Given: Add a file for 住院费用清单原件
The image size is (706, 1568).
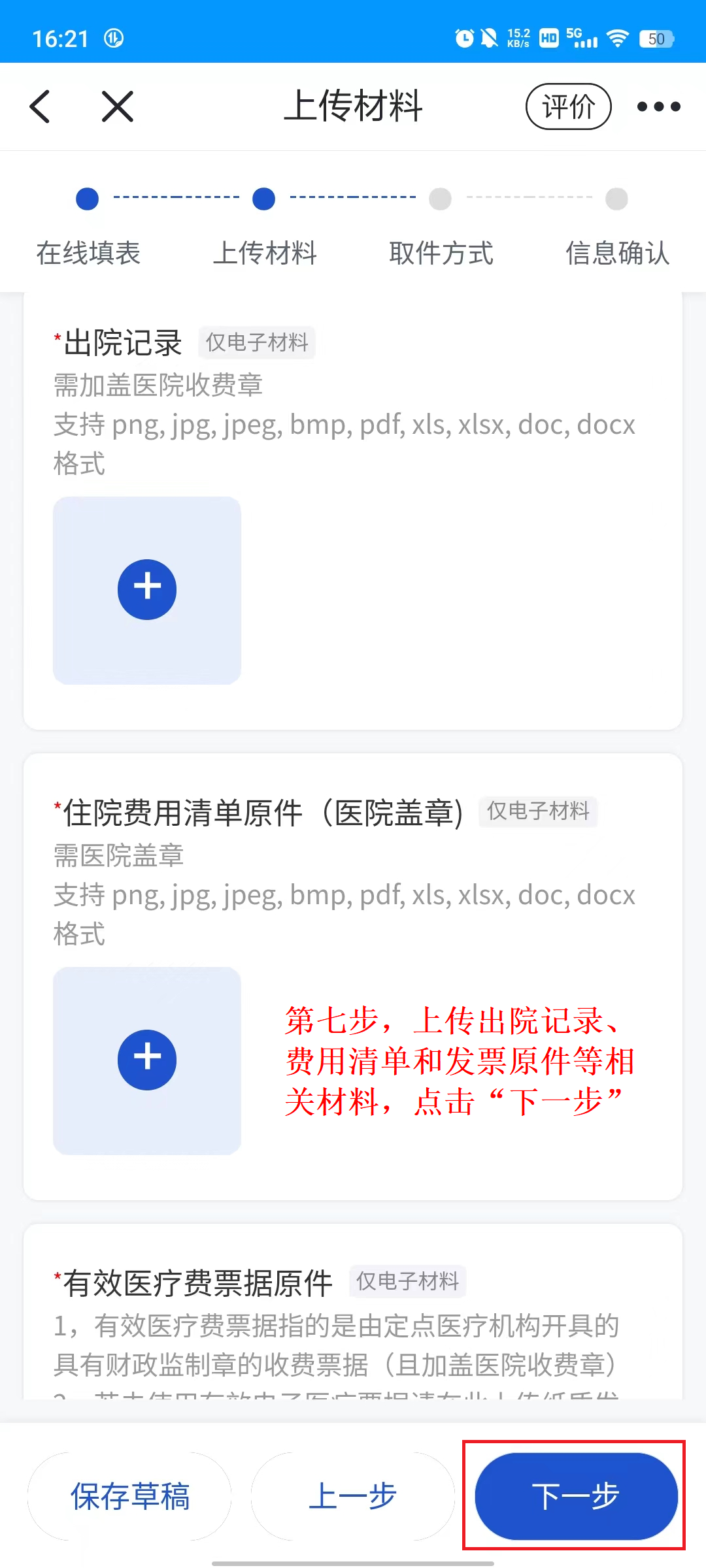Looking at the screenshot, I should [x=147, y=1060].
